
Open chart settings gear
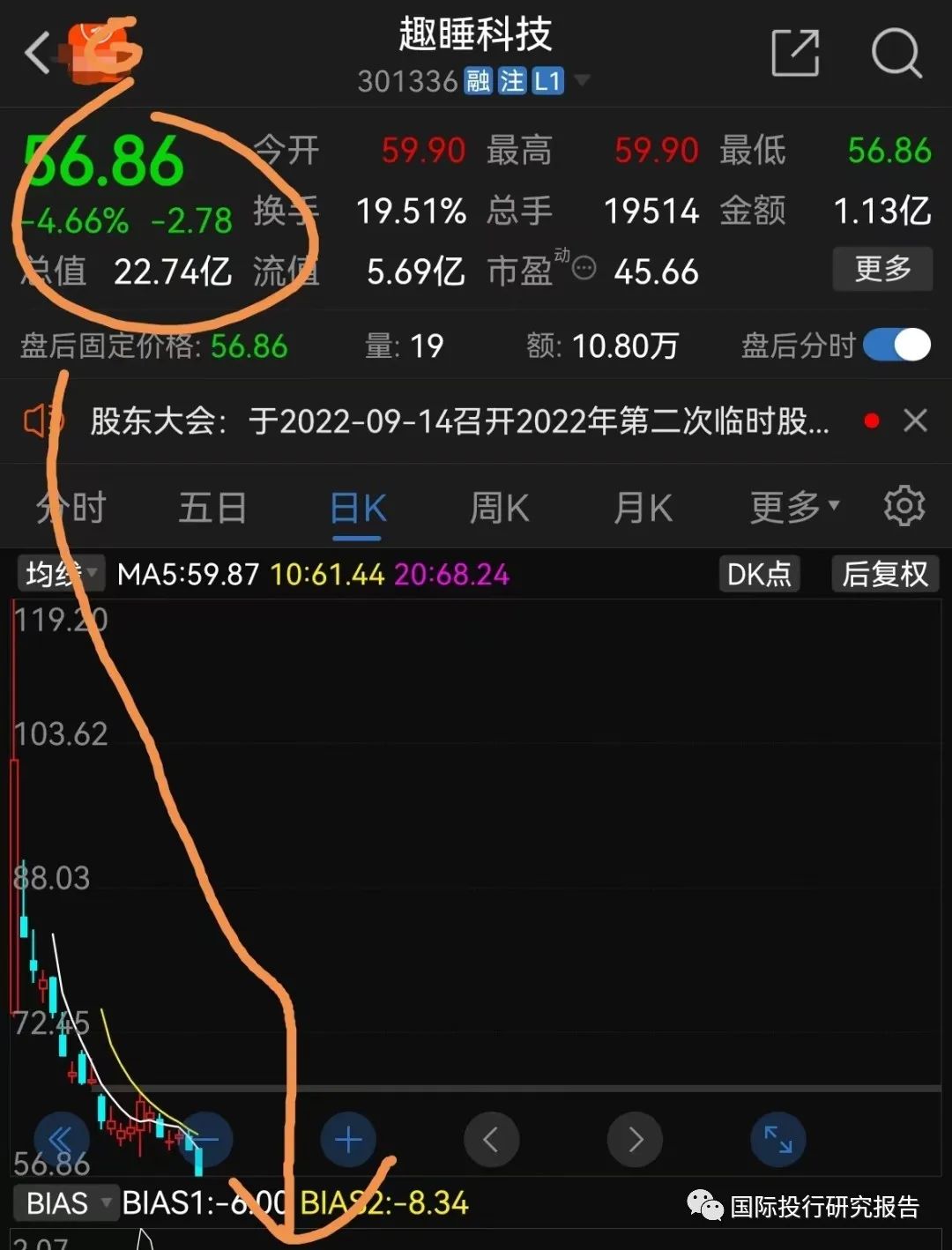(904, 507)
